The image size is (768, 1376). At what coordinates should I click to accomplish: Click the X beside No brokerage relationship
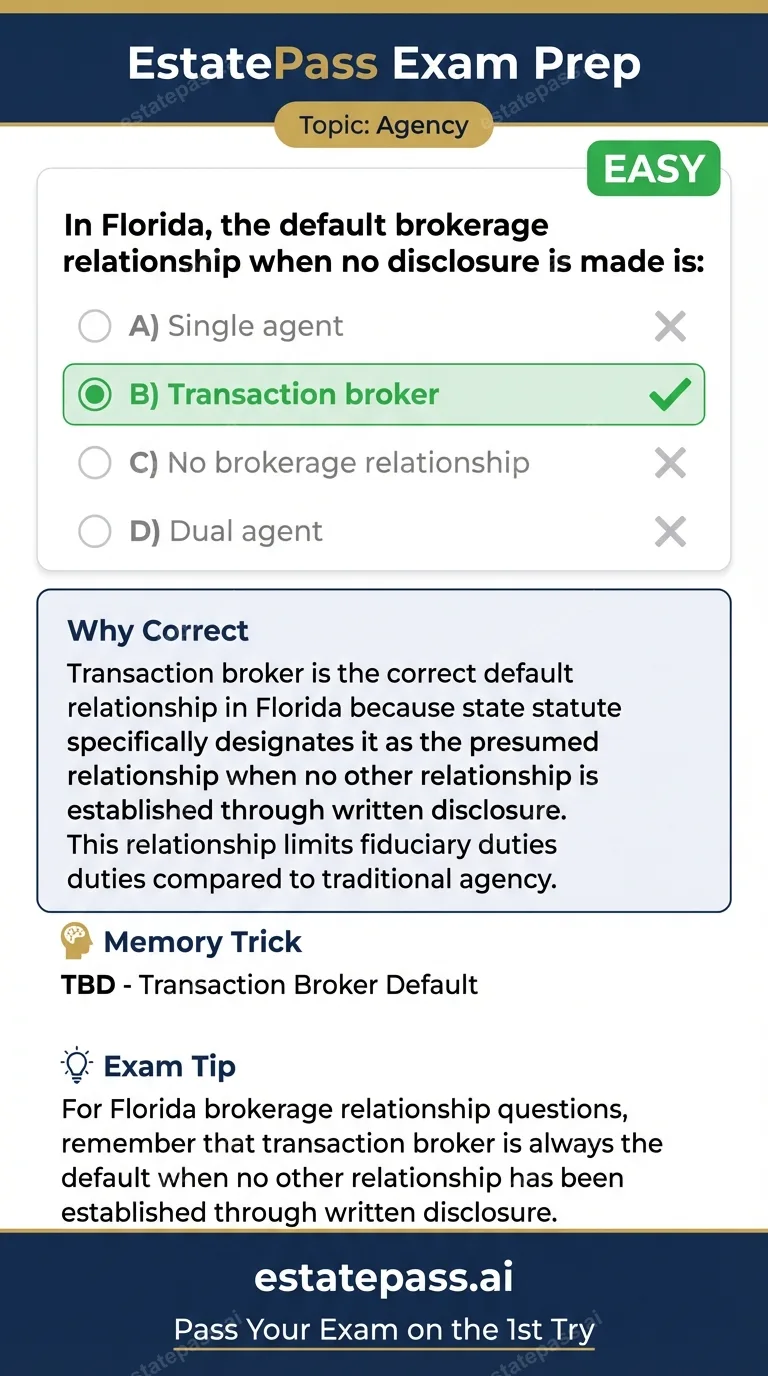670,462
